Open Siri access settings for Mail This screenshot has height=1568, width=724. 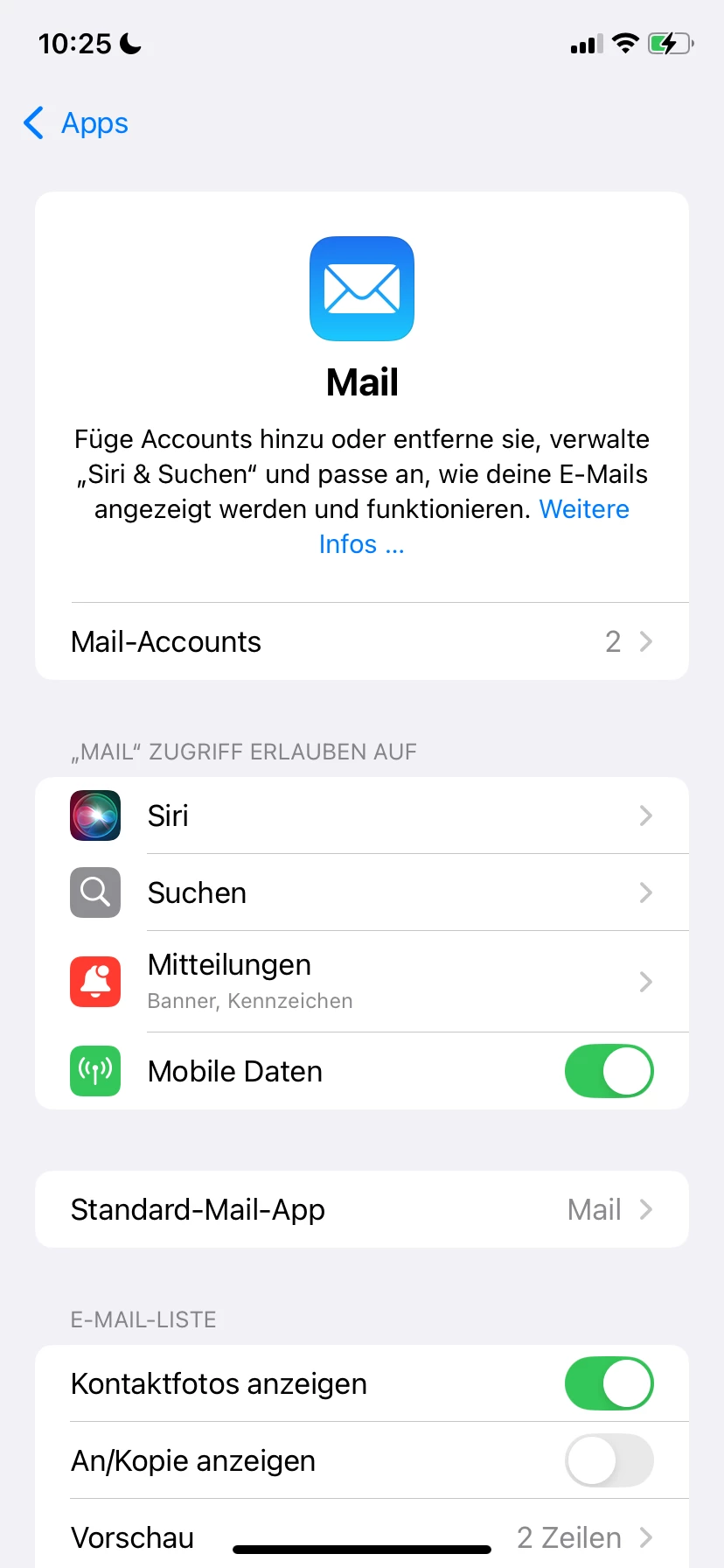click(362, 815)
